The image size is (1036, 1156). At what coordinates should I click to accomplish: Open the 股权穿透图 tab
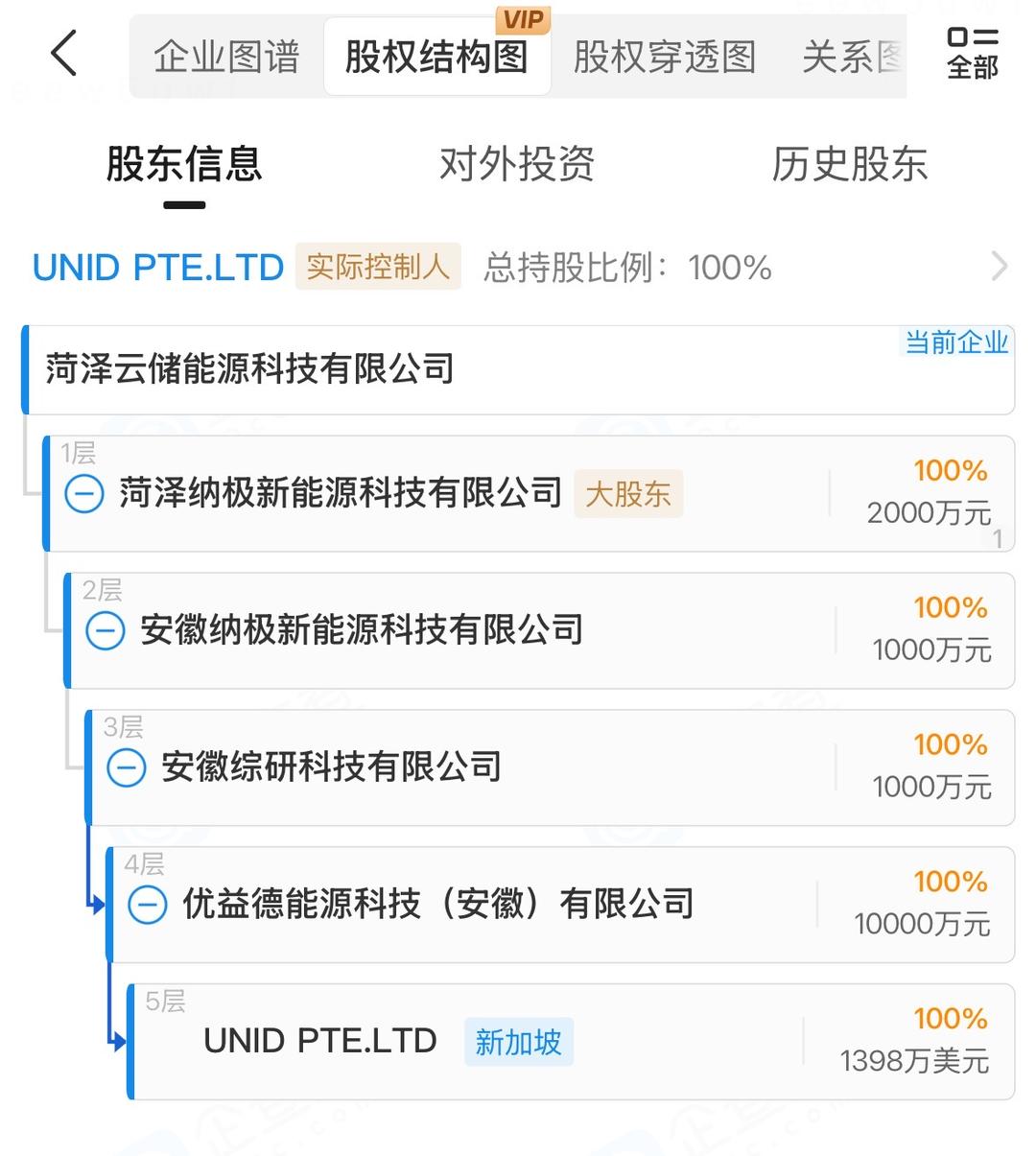[x=665, y=57]
